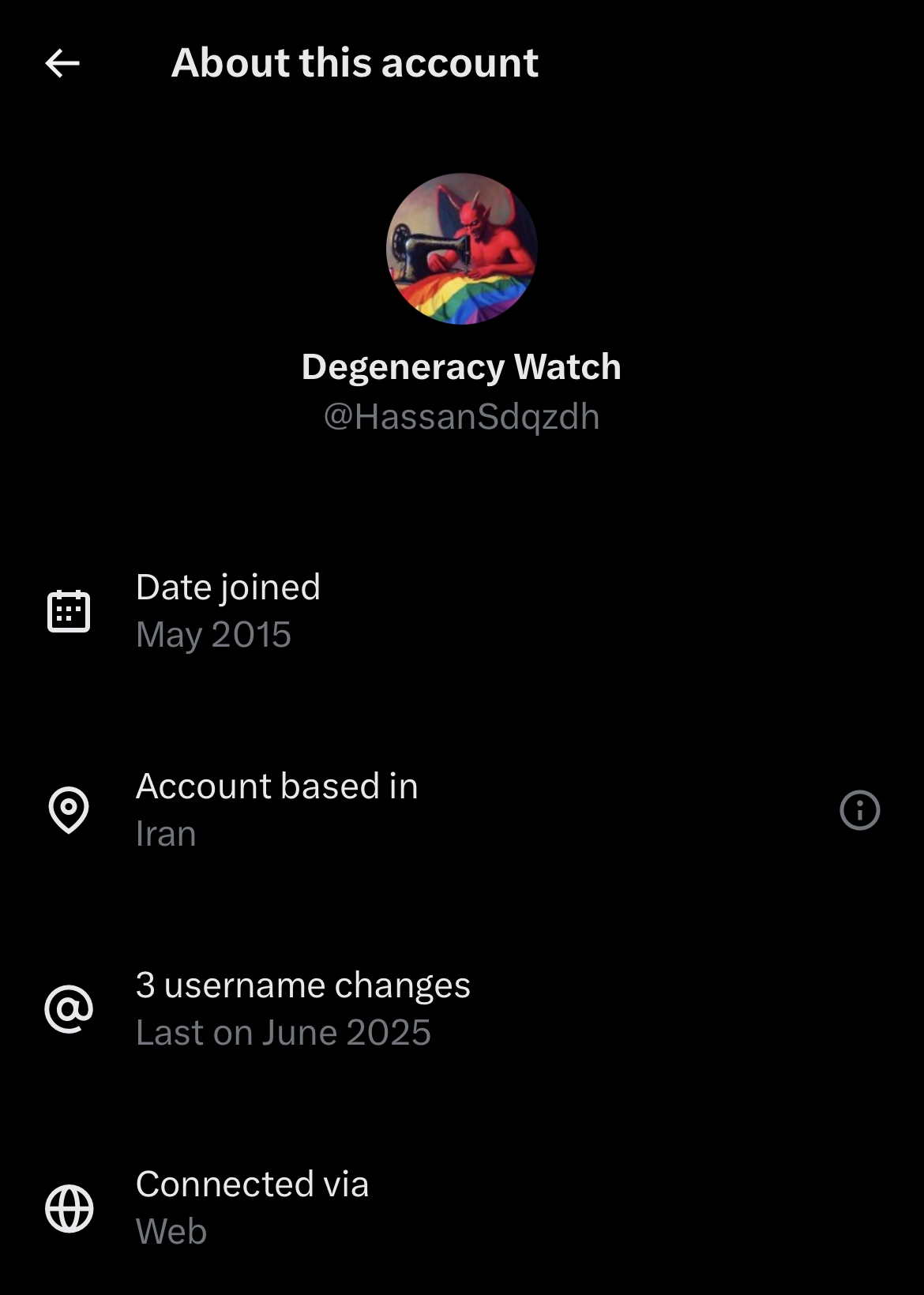This screenshot has width=924, height=1295.
Task: Go back using the arrow icon
Action: click(62, 63)
